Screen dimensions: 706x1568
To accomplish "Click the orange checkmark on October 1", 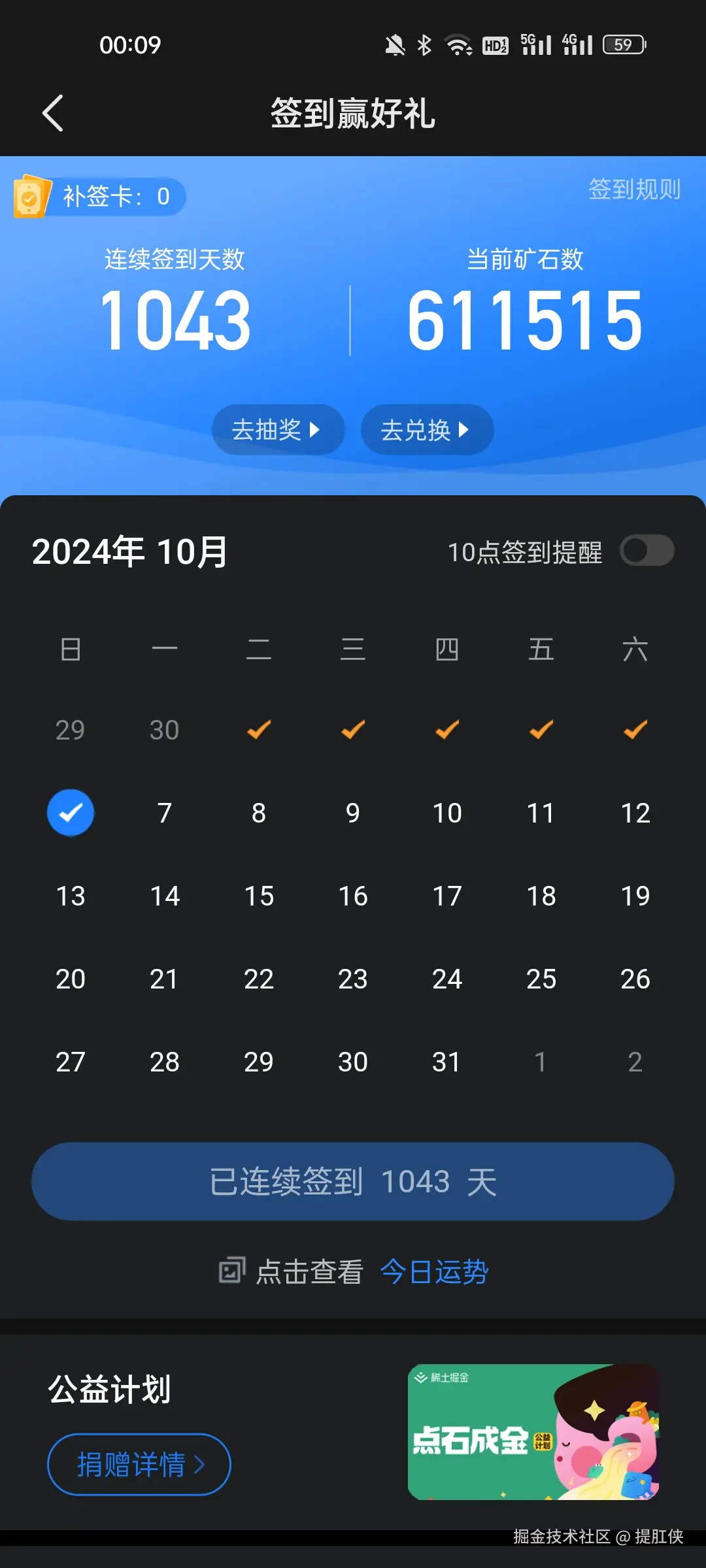I will [258, 730].
